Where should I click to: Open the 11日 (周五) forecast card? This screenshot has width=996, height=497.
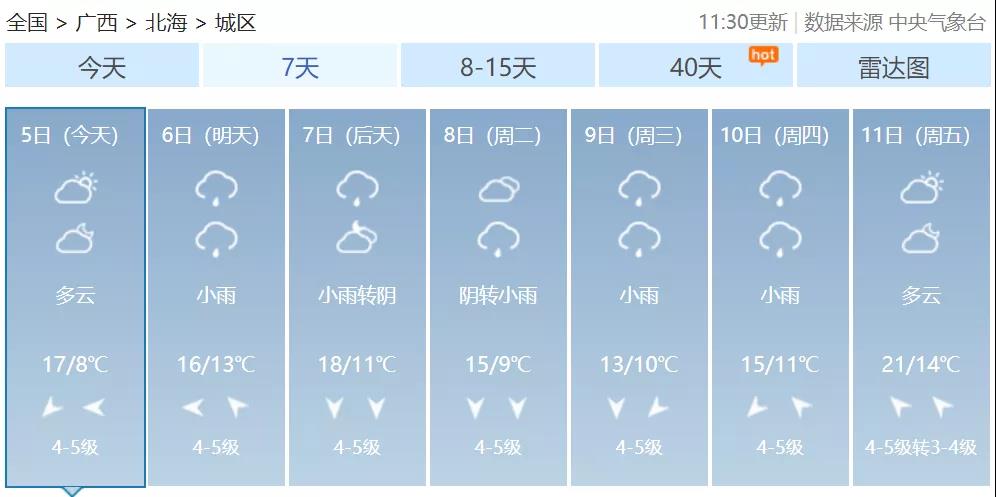pos(921,297)
